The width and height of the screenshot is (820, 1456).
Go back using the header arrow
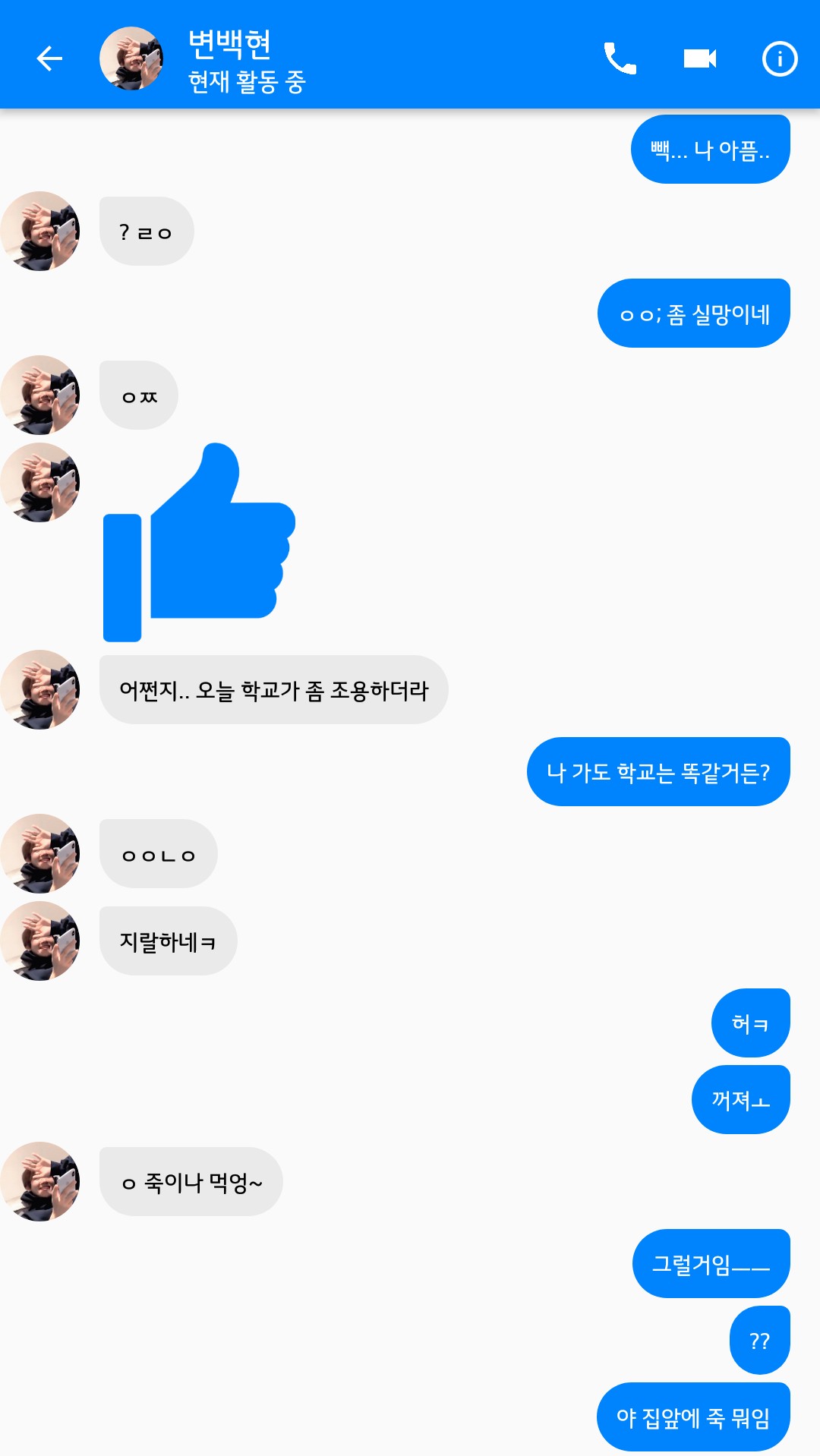point(49,58)
